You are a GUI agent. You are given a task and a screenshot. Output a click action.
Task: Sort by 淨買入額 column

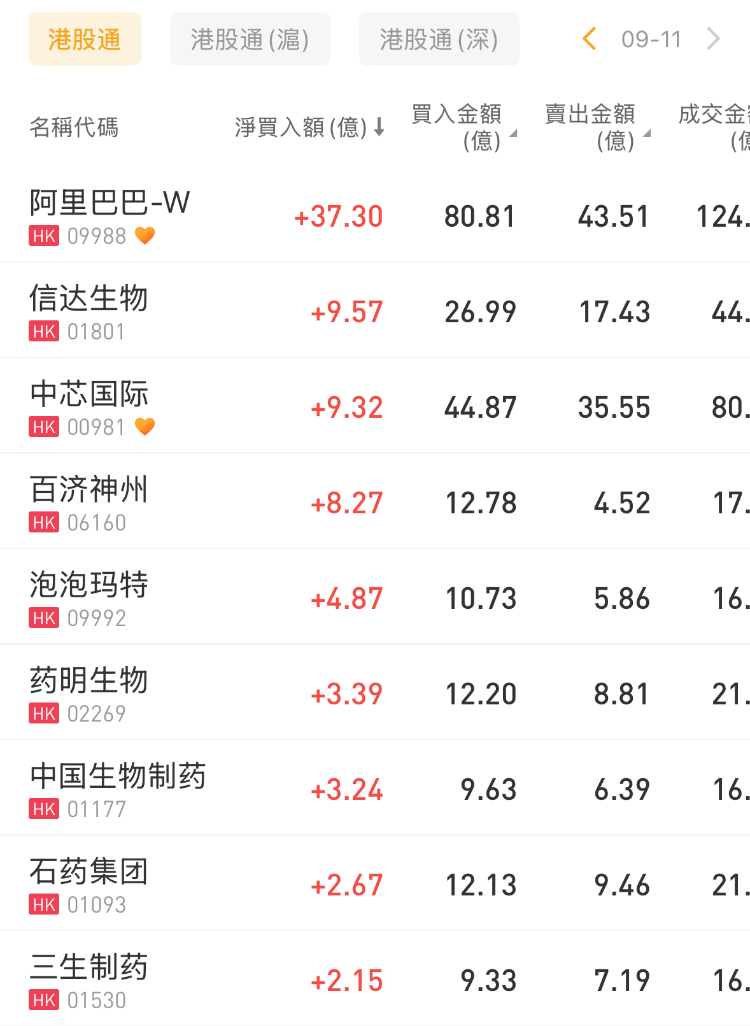pyautogui.click(x=309, y=127)
